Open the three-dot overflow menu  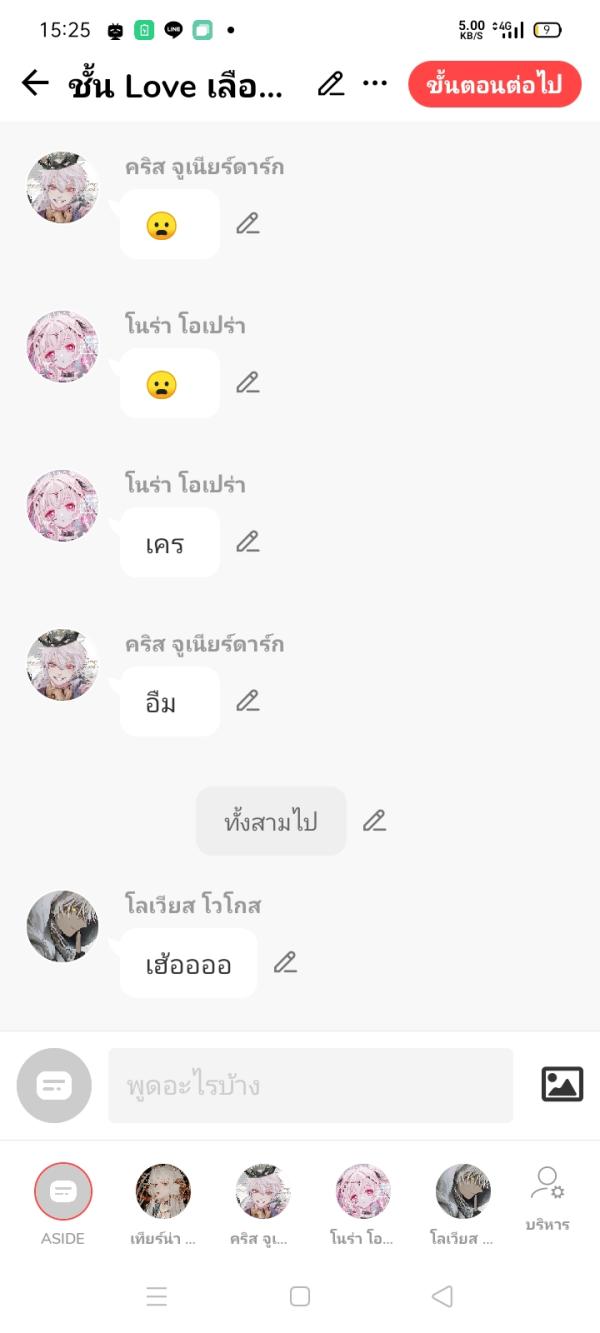[374, 83]
